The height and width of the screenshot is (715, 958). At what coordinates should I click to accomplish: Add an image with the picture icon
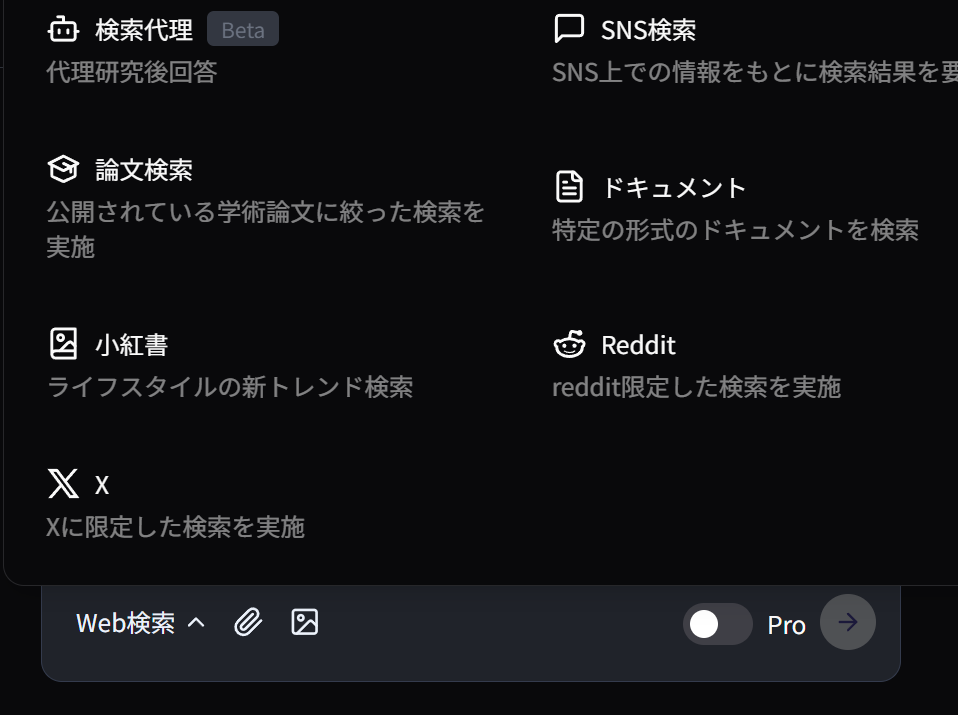click(x=304, y=622)
